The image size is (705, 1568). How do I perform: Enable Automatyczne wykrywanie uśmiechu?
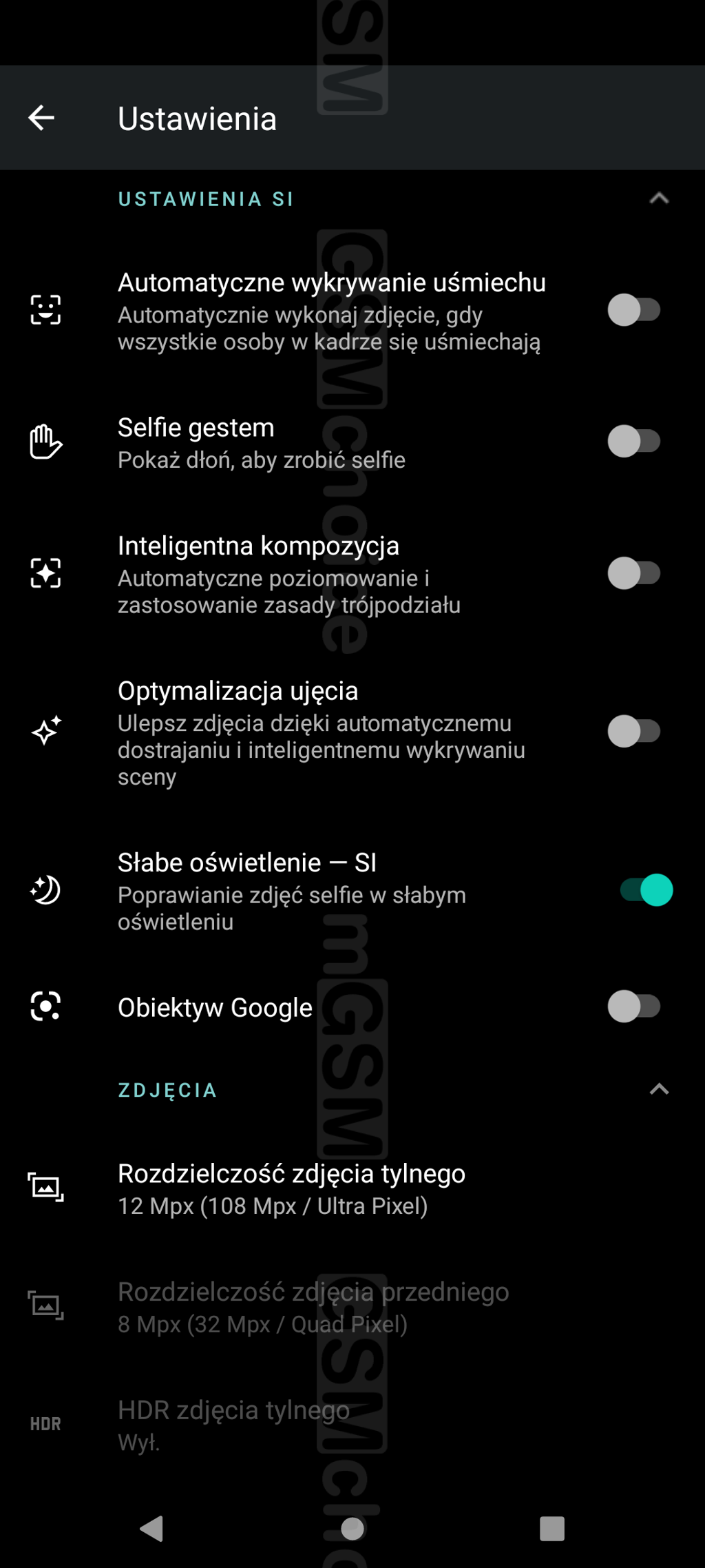pyautogui.click(x=633, y=310)
